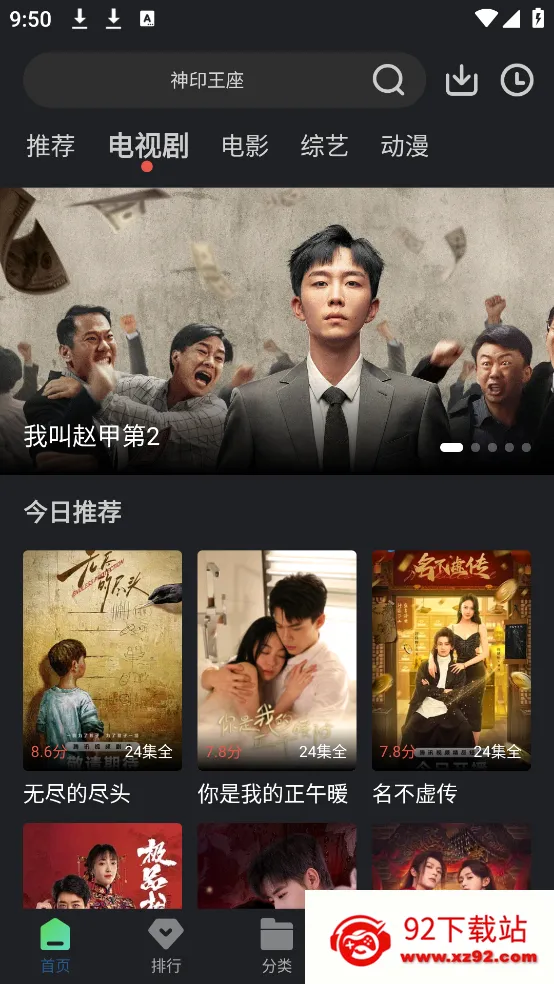Tap the magnifying glass search icon
This screenshot has width=554, height=984.
388,80
